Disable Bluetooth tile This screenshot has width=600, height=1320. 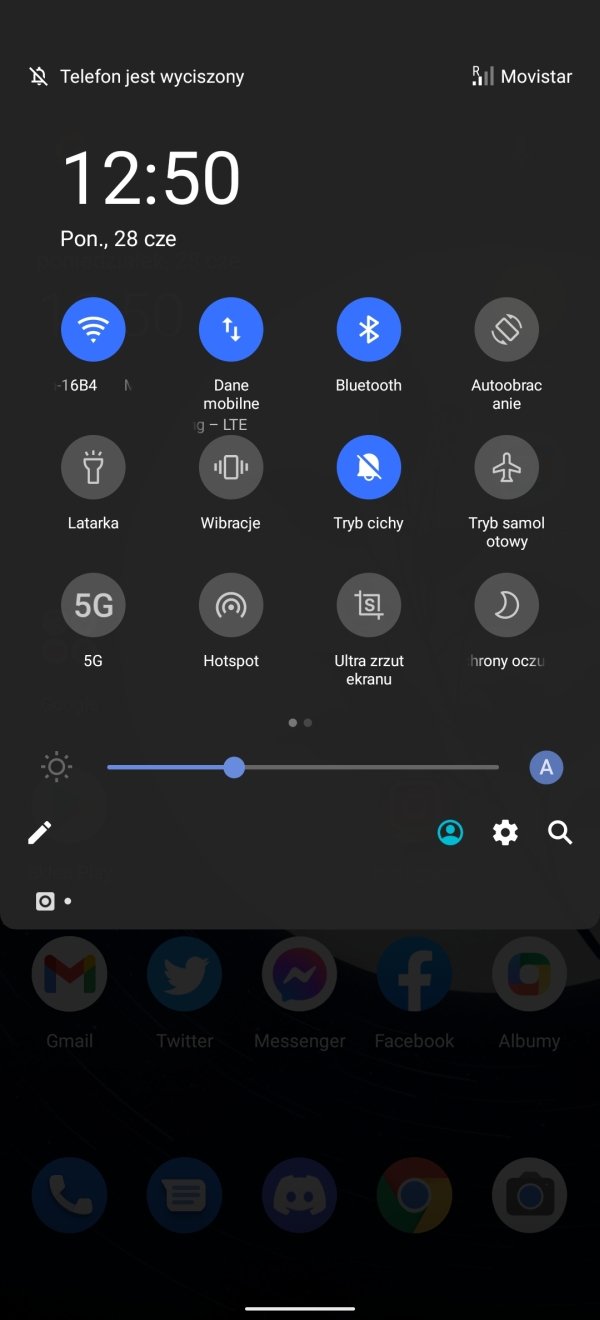(x=369, y=329)
